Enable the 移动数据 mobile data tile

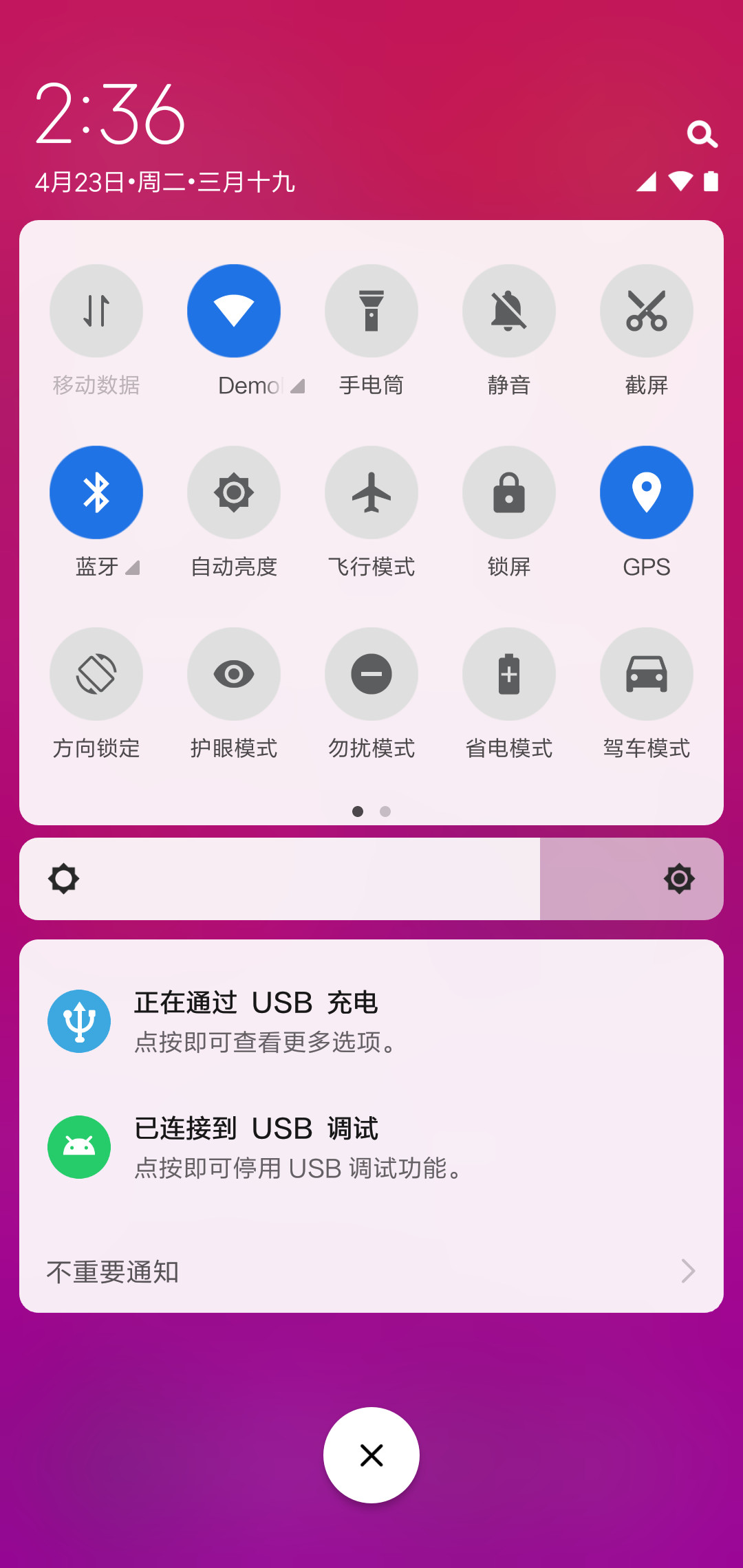pyautogui.click(x=96, y=311)
